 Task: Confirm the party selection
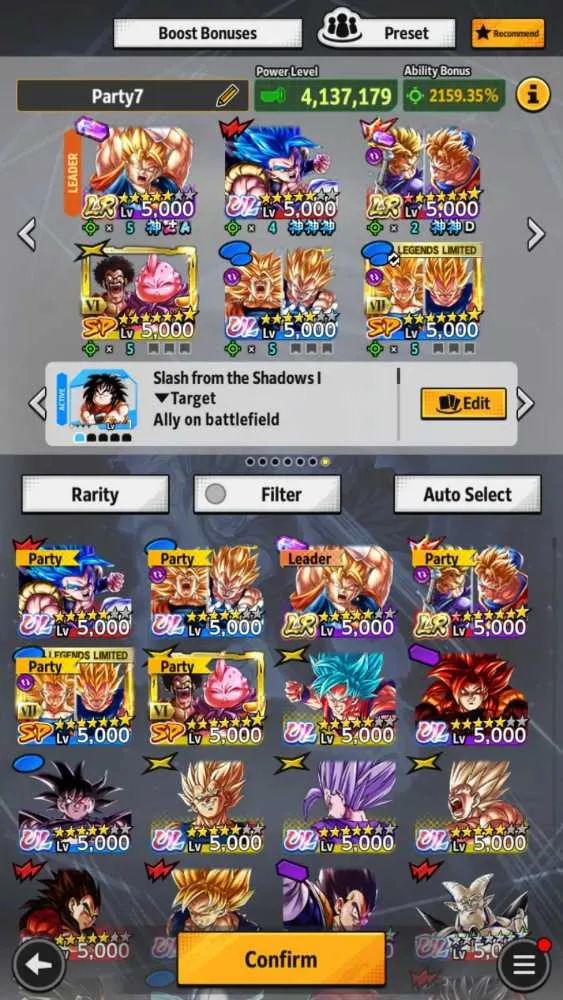(281, 959)
